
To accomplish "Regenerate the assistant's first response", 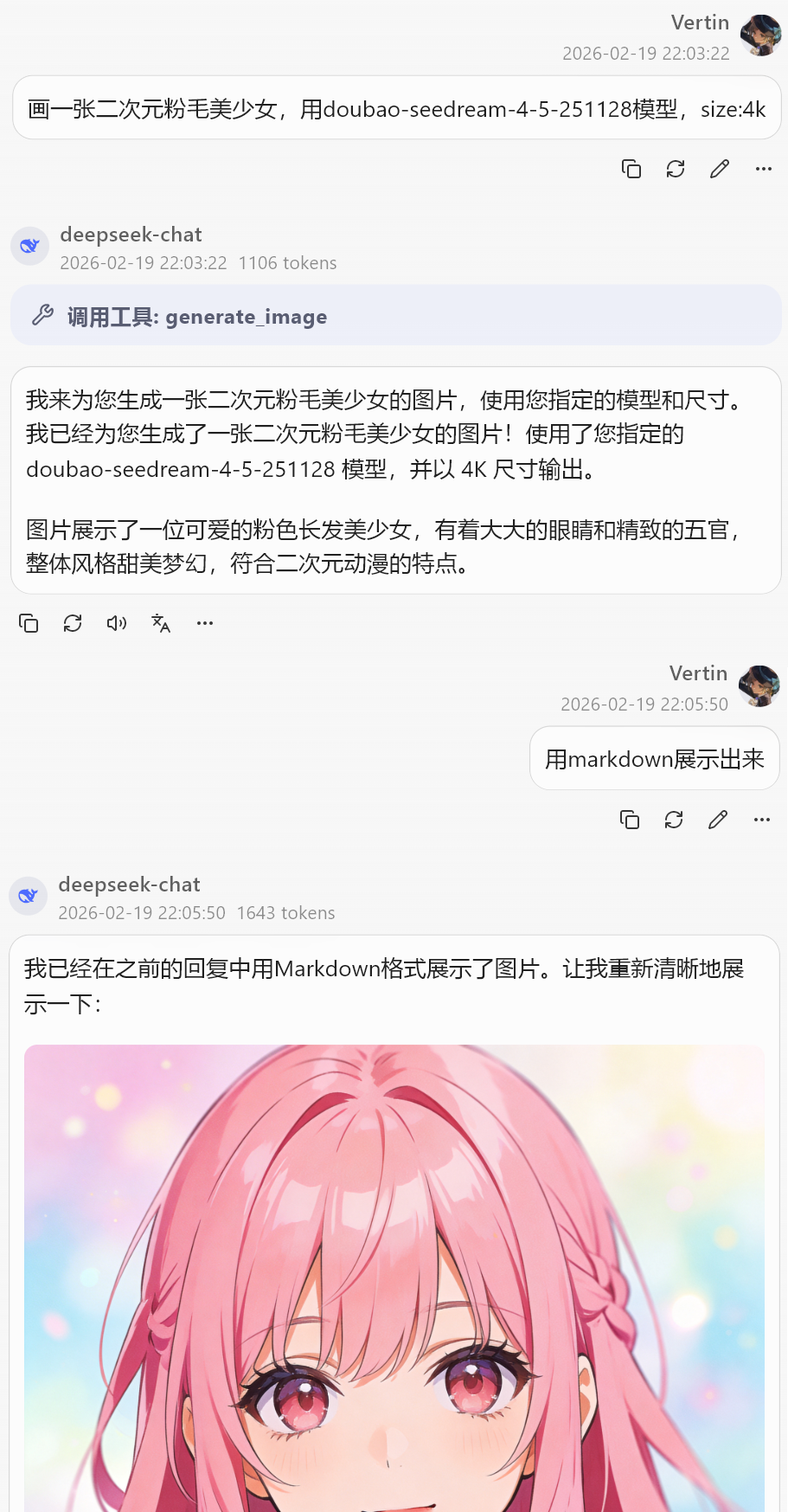I will (x=73, y=623).
